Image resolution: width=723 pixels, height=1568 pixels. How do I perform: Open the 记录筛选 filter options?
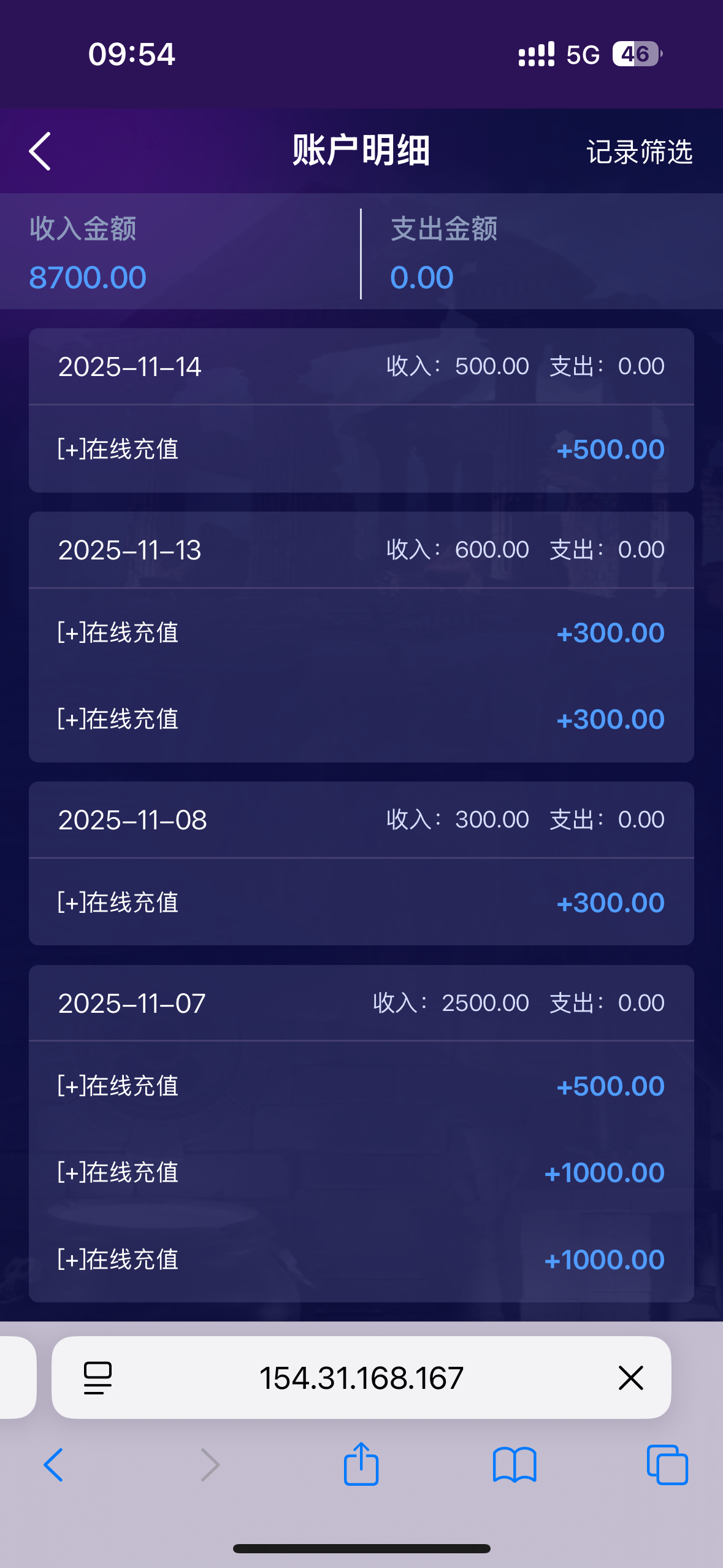coord(640,153)
